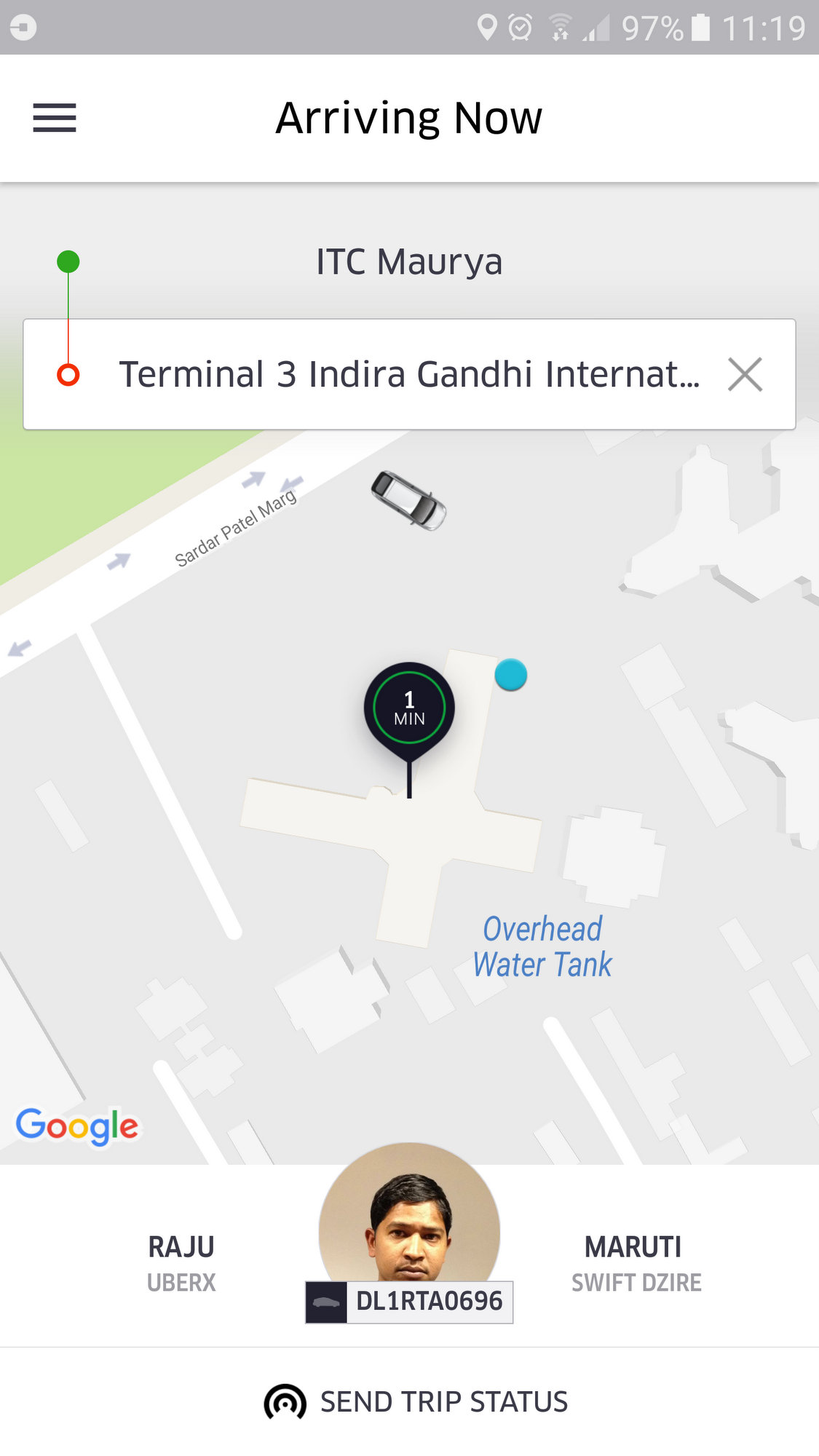The image size is (819, 1456).
Task: Edit the Terminal 3 Indira Gandhi destination
Action: click(408, 374)
